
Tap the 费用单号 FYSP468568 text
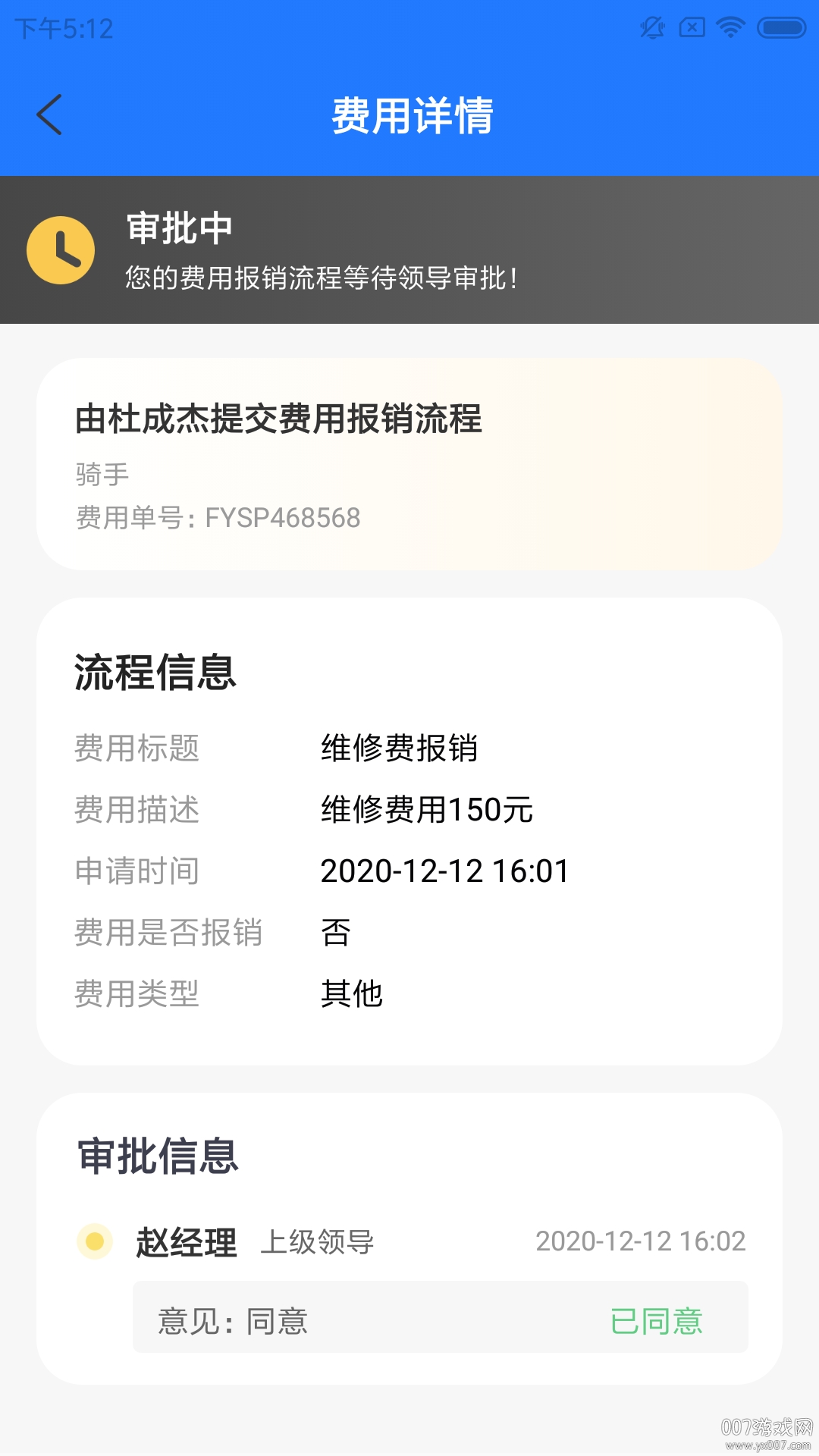(x=218, y=518)
